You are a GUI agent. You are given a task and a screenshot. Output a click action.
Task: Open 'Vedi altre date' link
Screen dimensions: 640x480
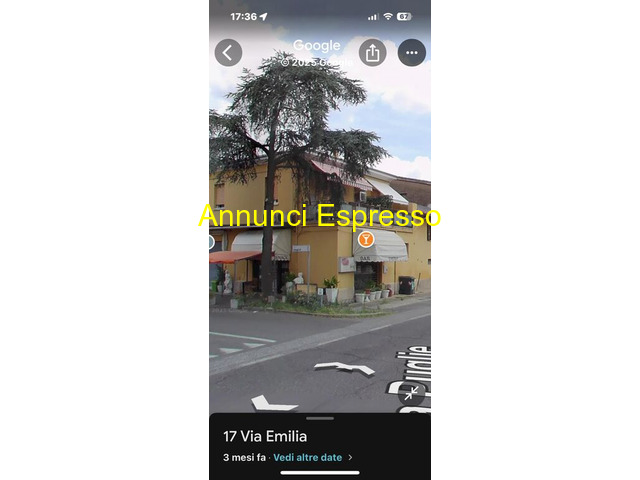click(308, 457)
